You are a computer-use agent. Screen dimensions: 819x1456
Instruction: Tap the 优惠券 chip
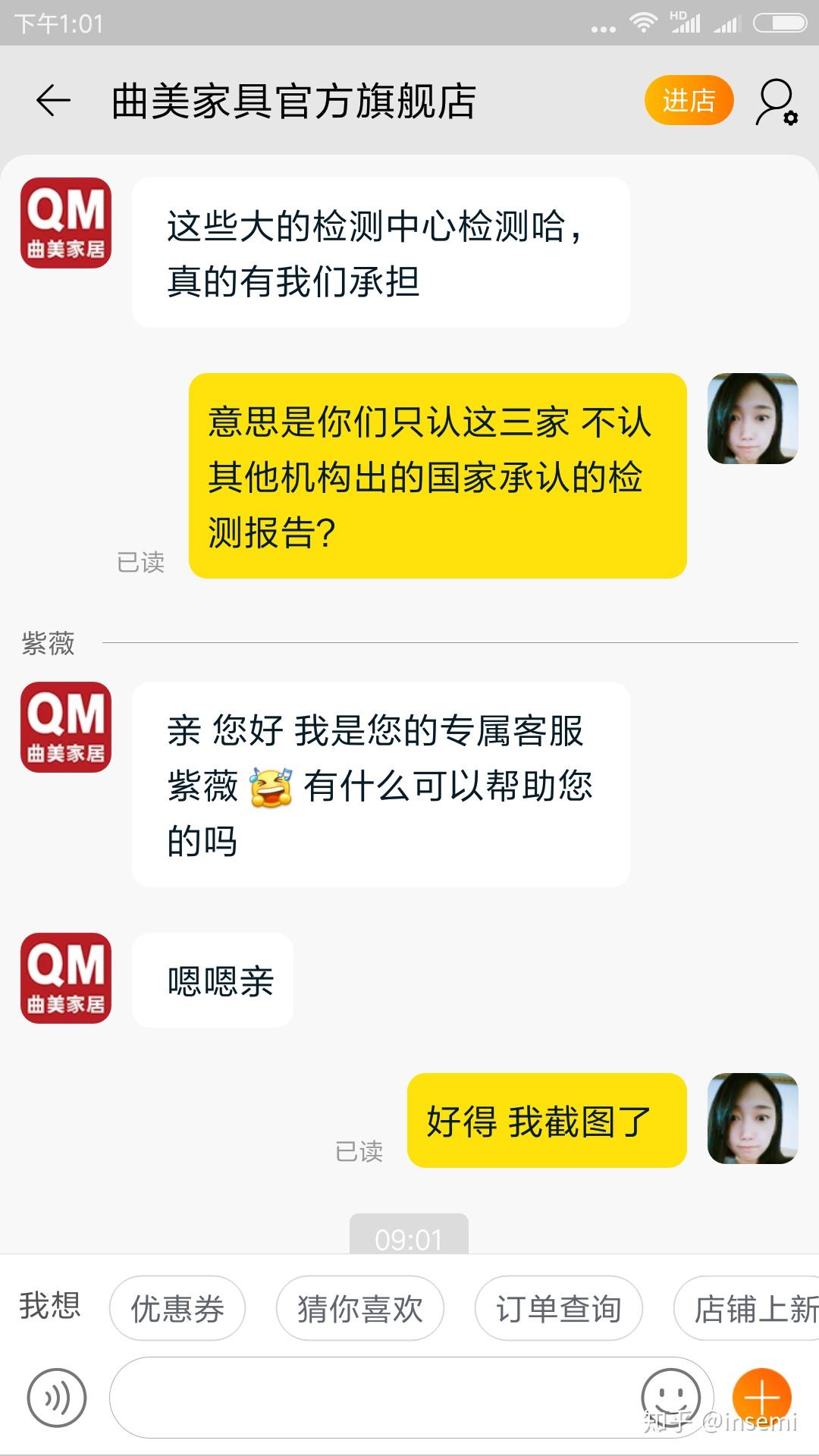pos(177,1309)
